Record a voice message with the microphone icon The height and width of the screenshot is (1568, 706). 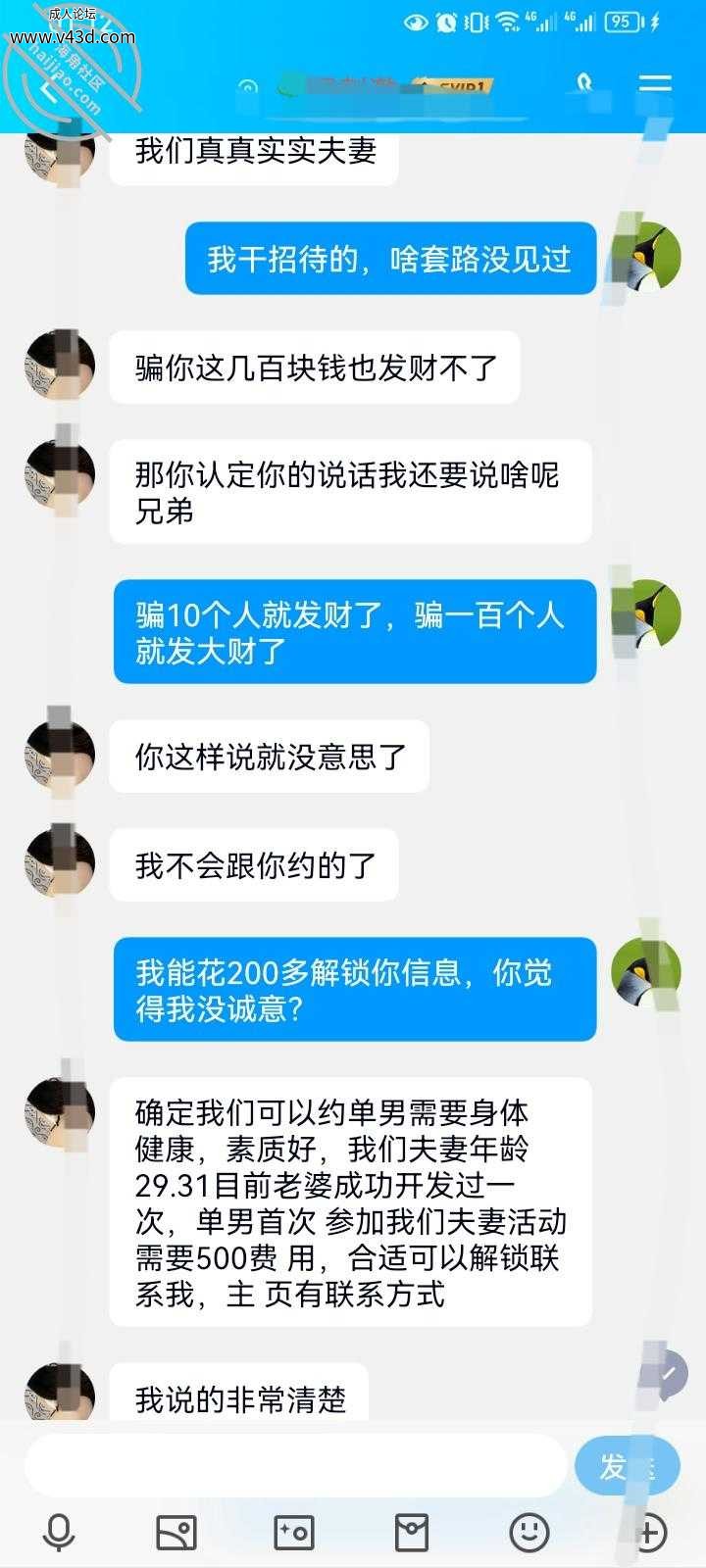click(x=59, y=1532)
